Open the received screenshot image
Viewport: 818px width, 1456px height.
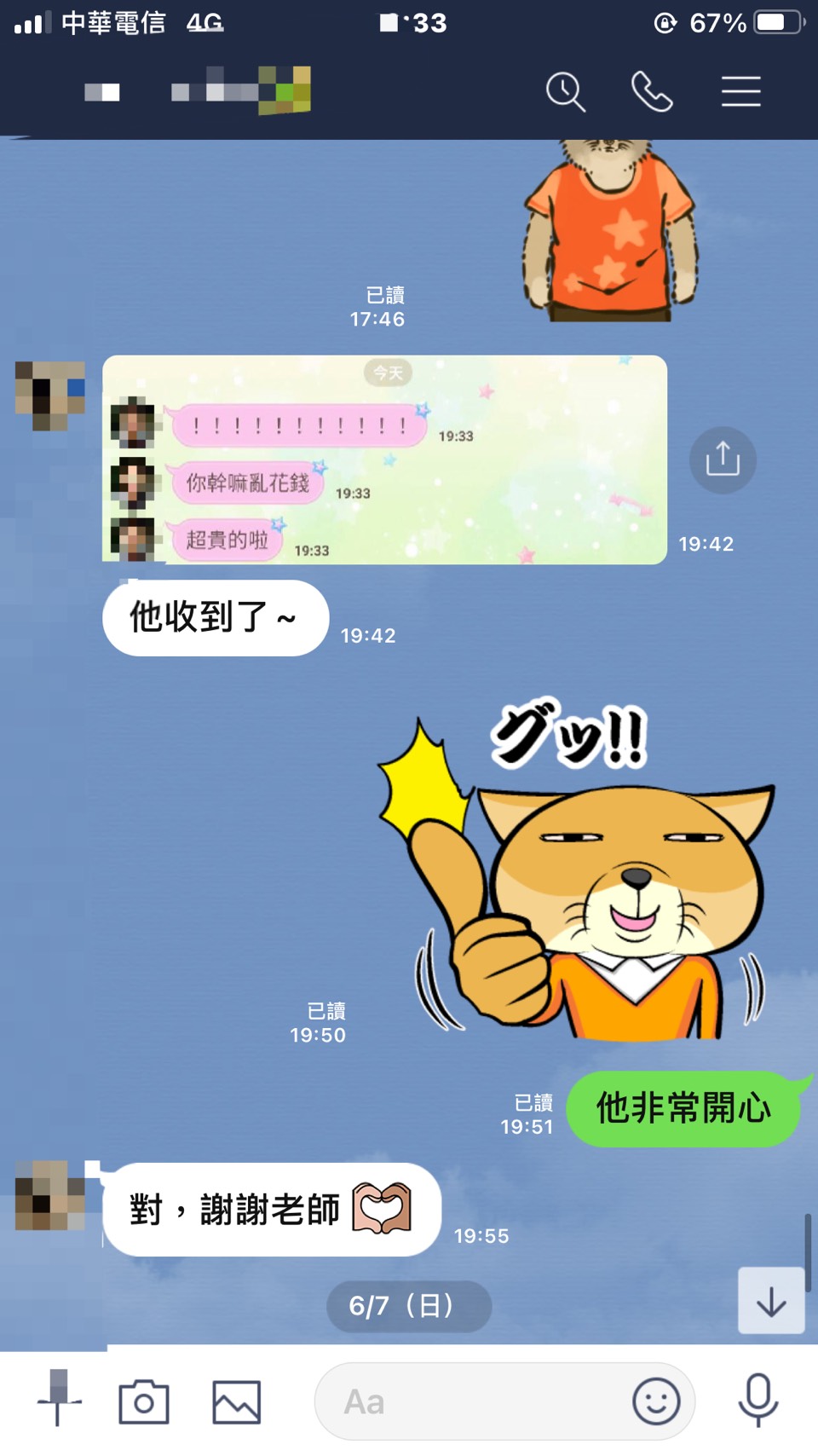(384, 459)
